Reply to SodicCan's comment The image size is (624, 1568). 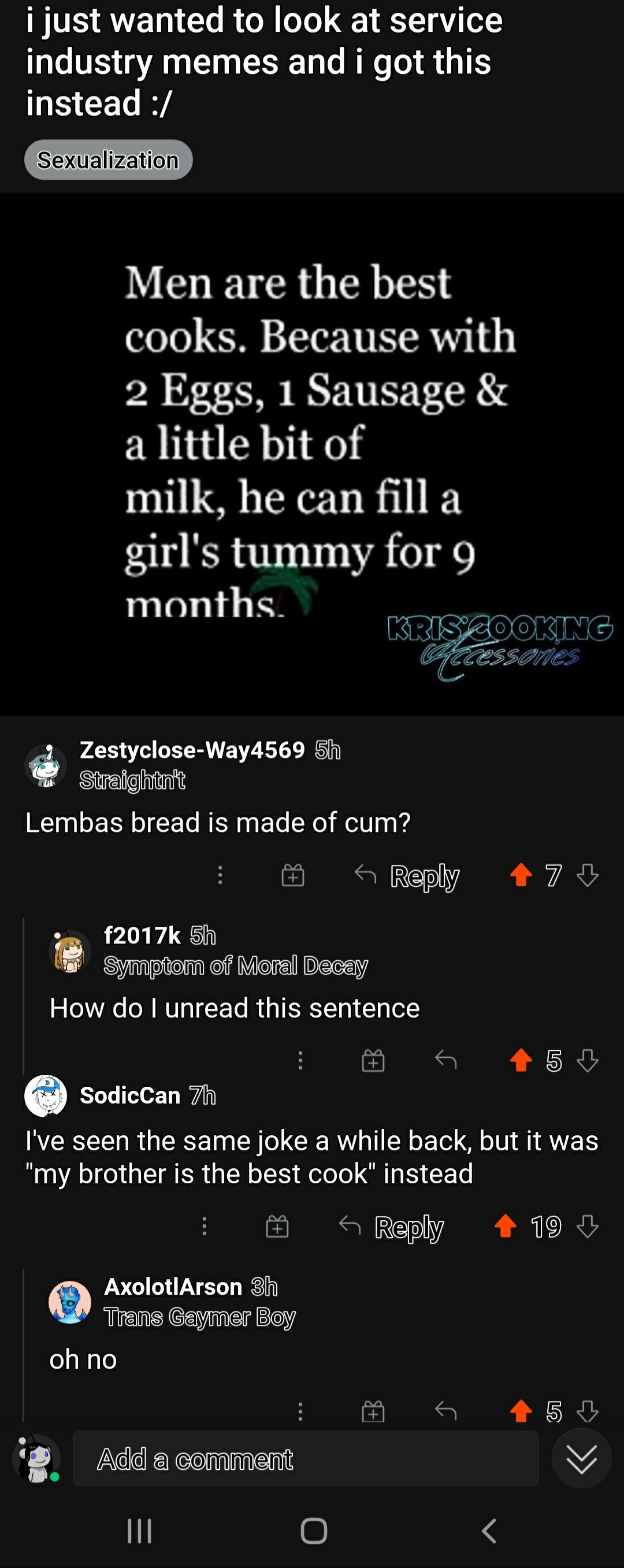point(392,1227)
